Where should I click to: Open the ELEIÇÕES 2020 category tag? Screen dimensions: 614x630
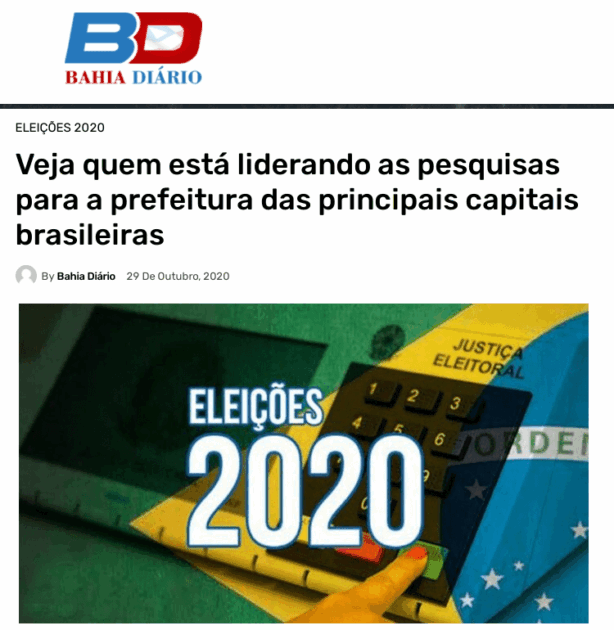[60, 128]
